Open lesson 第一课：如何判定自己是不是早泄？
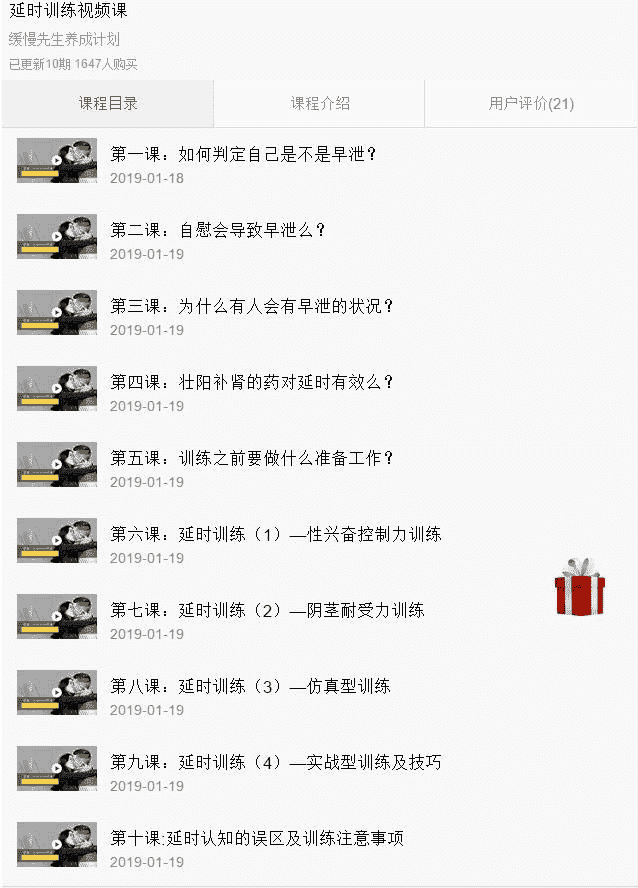The width and height of the screenshot is (638, 888). [x=243, y=155]
